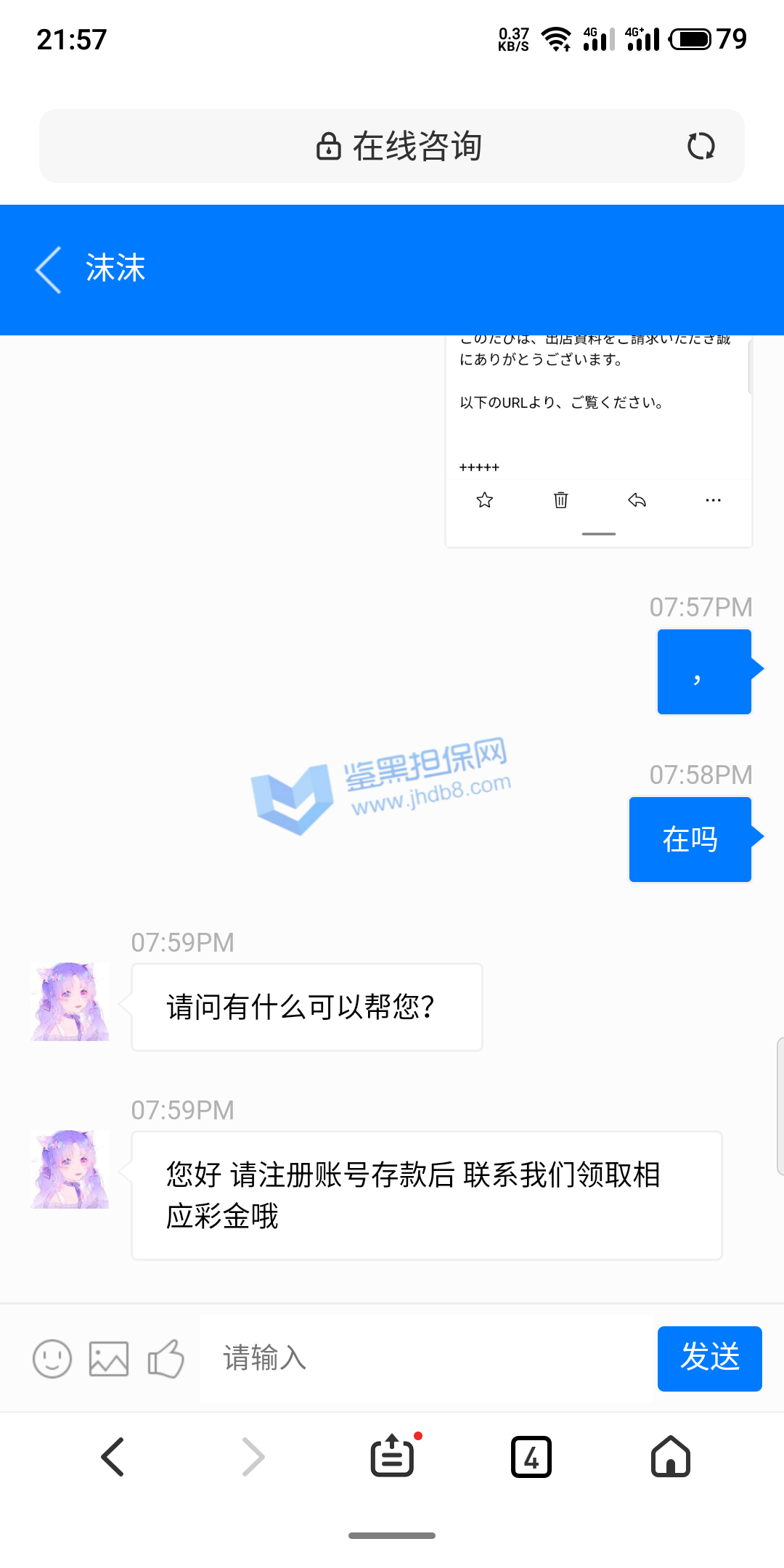This screenshot has width=784, height=1568.
Task: Go back from the 沫沫 chat
Action: [49, 269]
